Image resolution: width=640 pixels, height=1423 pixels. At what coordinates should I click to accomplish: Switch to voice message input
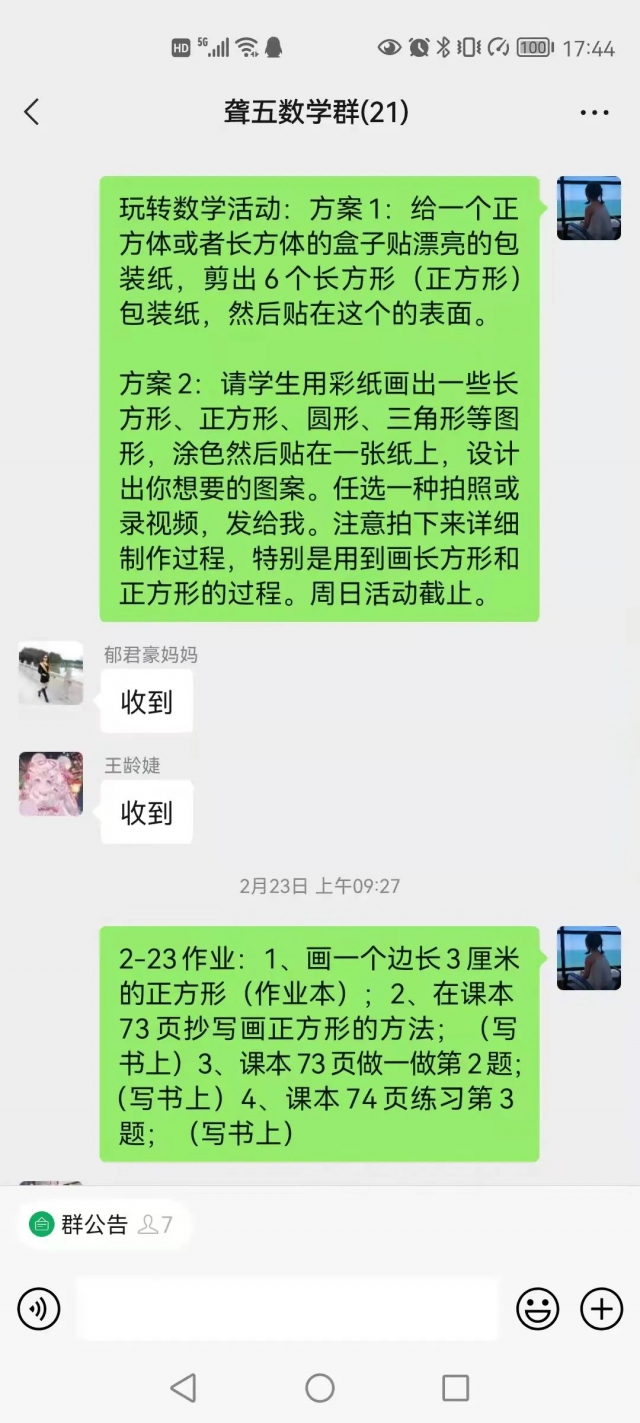tap(39, 1308)
